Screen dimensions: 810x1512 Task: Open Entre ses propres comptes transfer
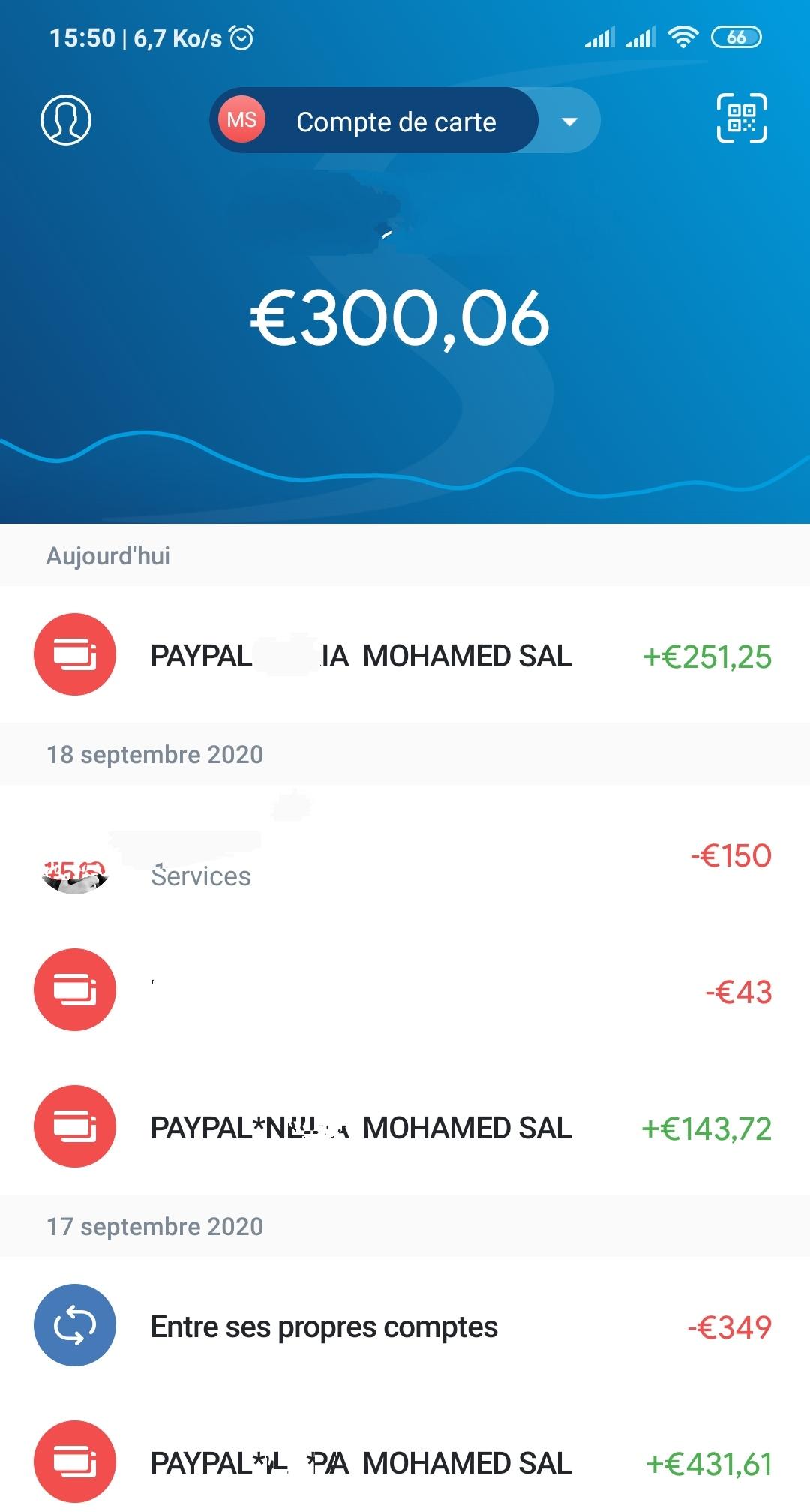click(405, 1326)
